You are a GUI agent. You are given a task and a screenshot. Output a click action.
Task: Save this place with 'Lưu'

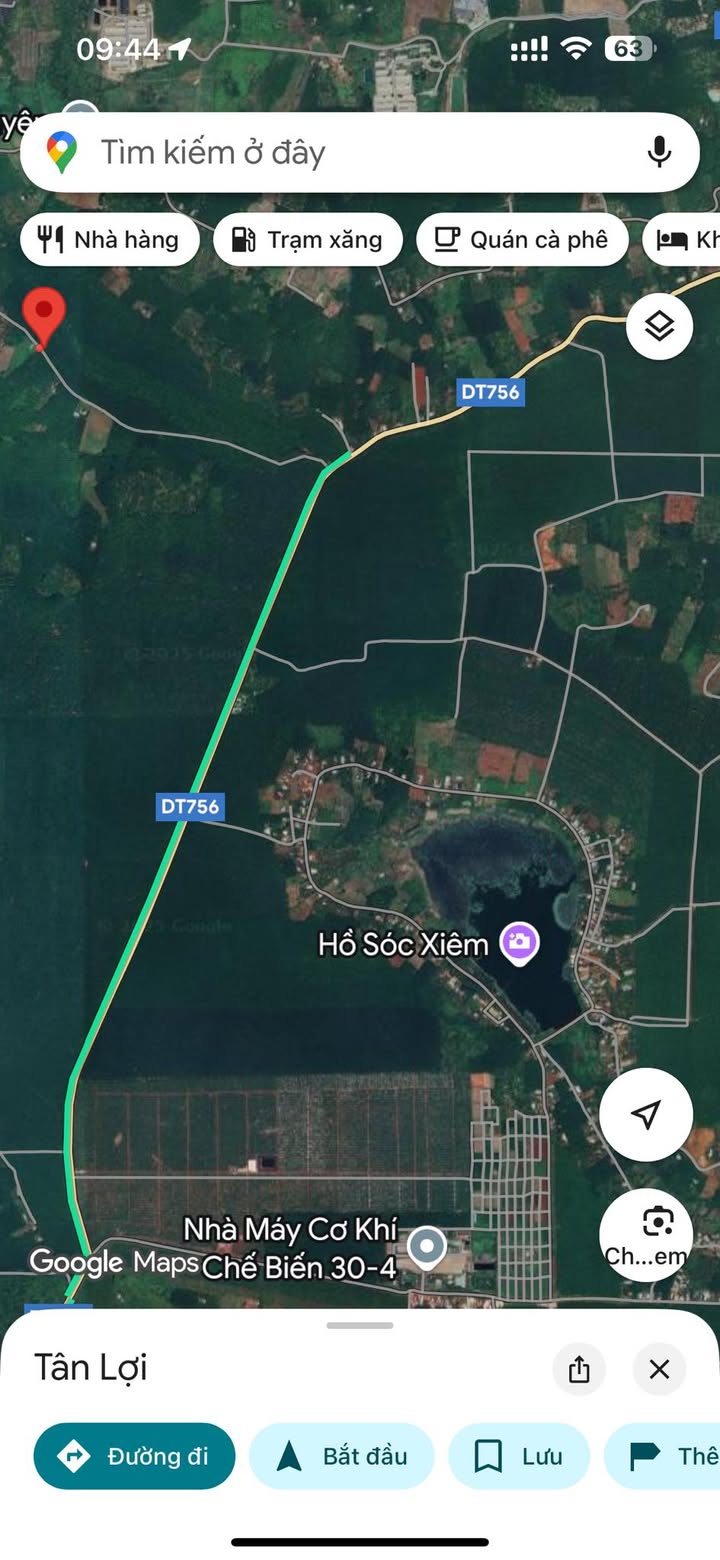(519, 1456)
